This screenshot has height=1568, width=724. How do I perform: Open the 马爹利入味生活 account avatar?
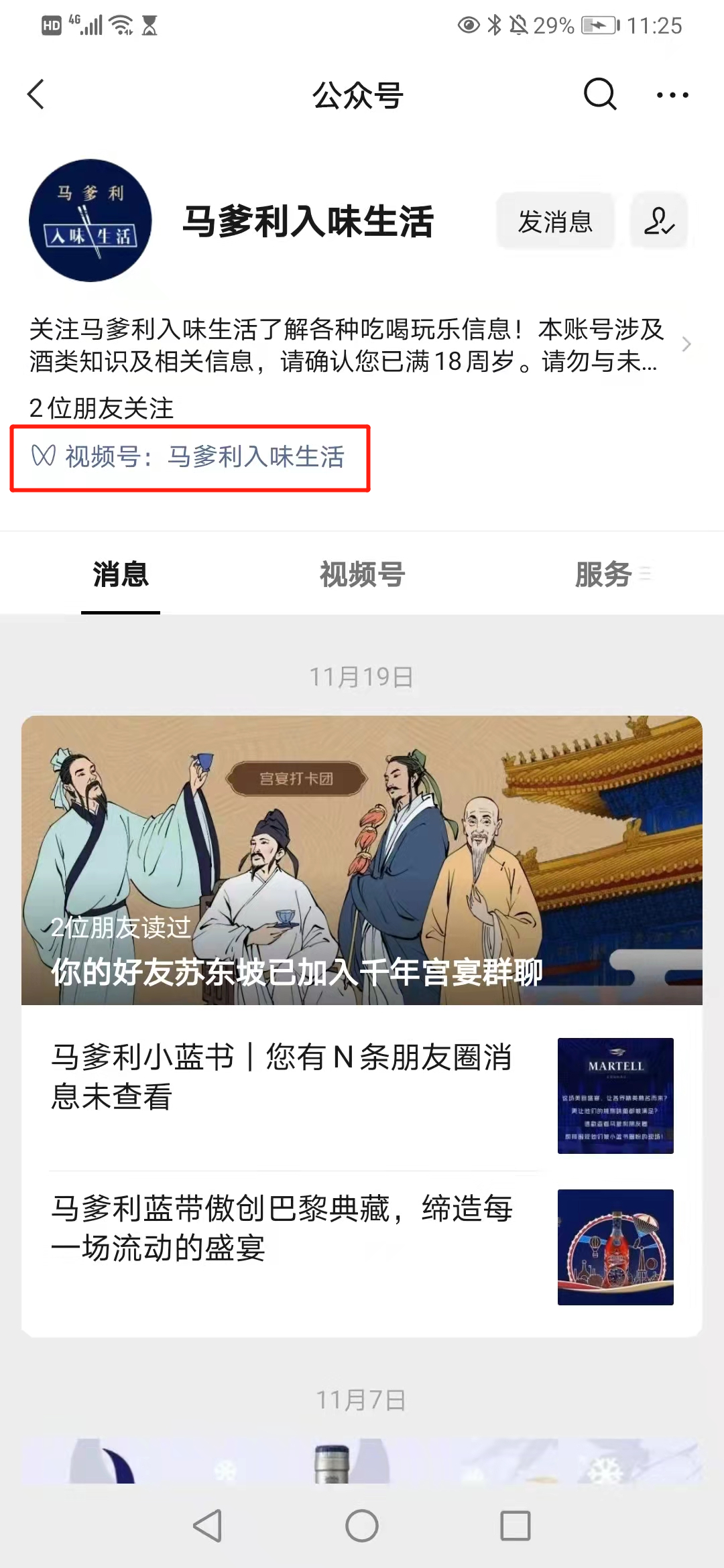[90, 220]
